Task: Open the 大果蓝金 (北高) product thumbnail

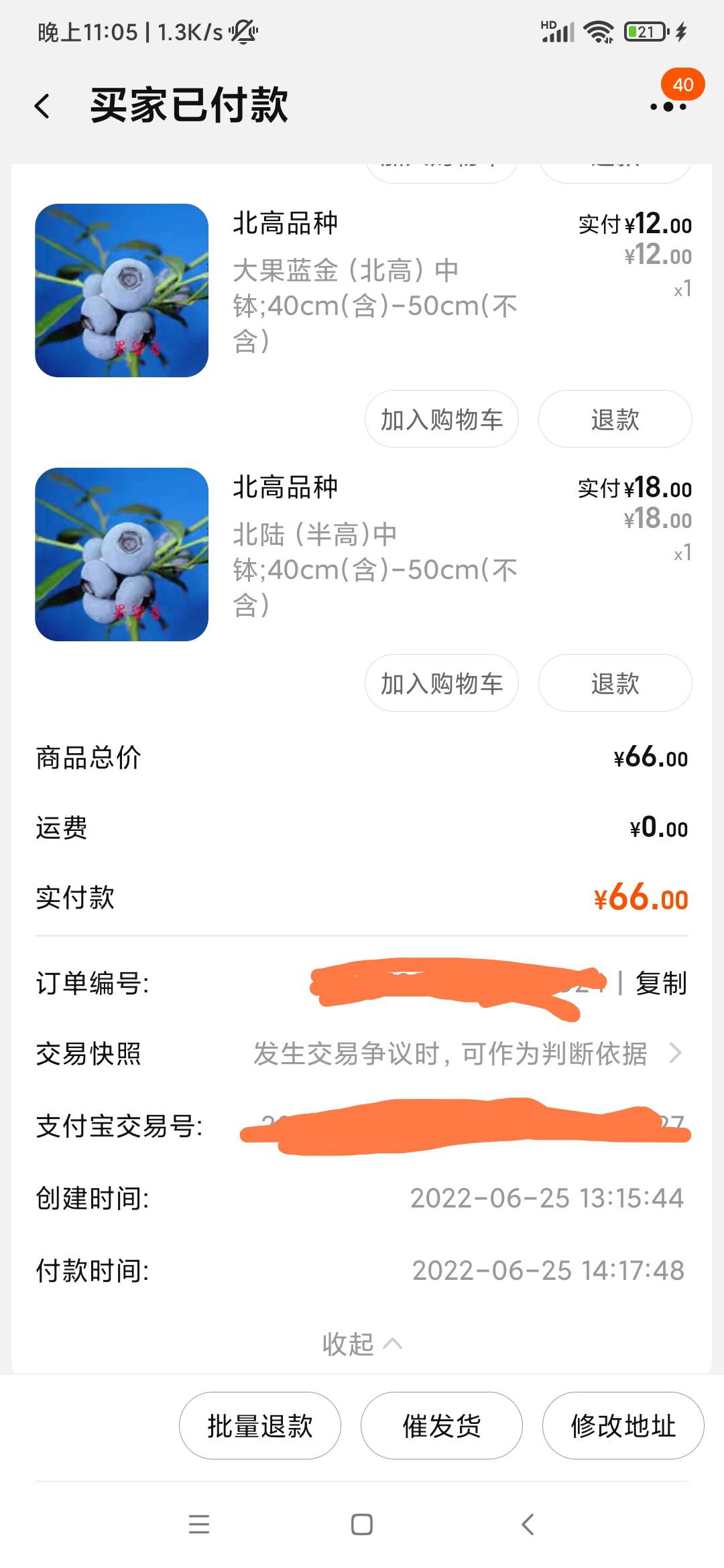Action: pos(122,290)
